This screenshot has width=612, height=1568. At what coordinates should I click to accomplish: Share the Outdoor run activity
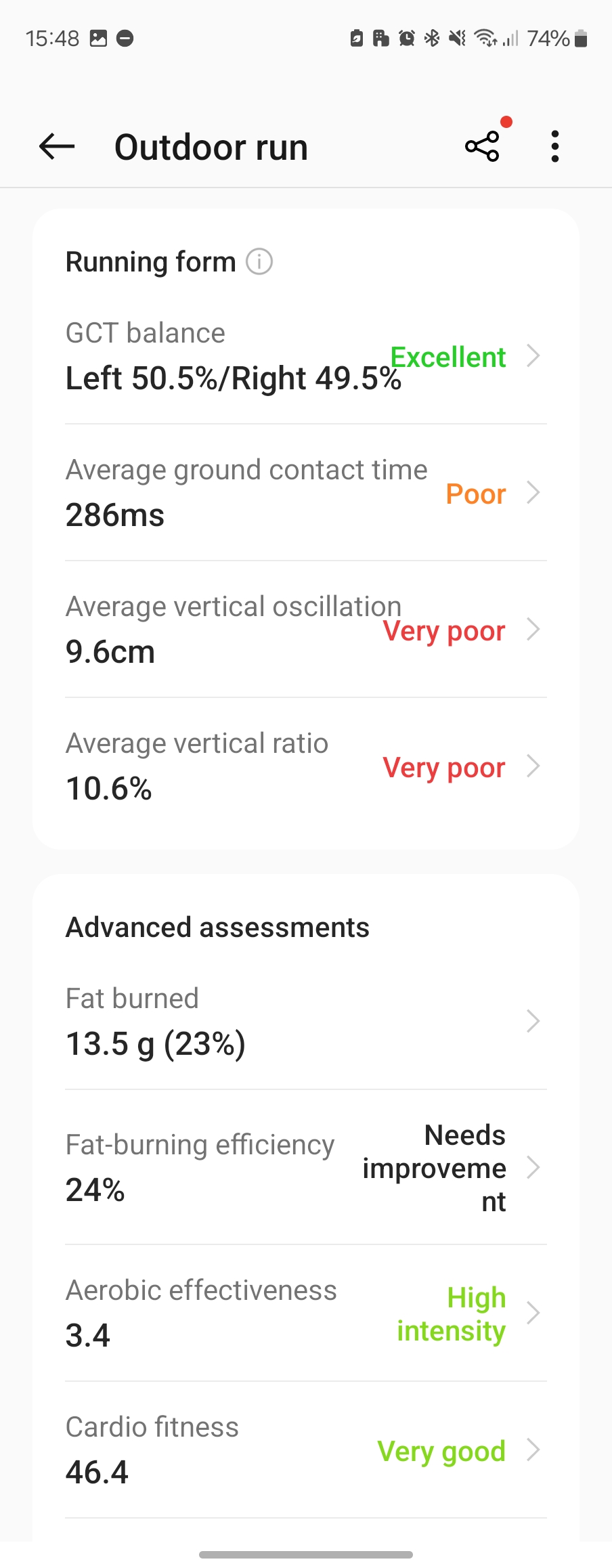pyautogui.click(x=481, y=146)
